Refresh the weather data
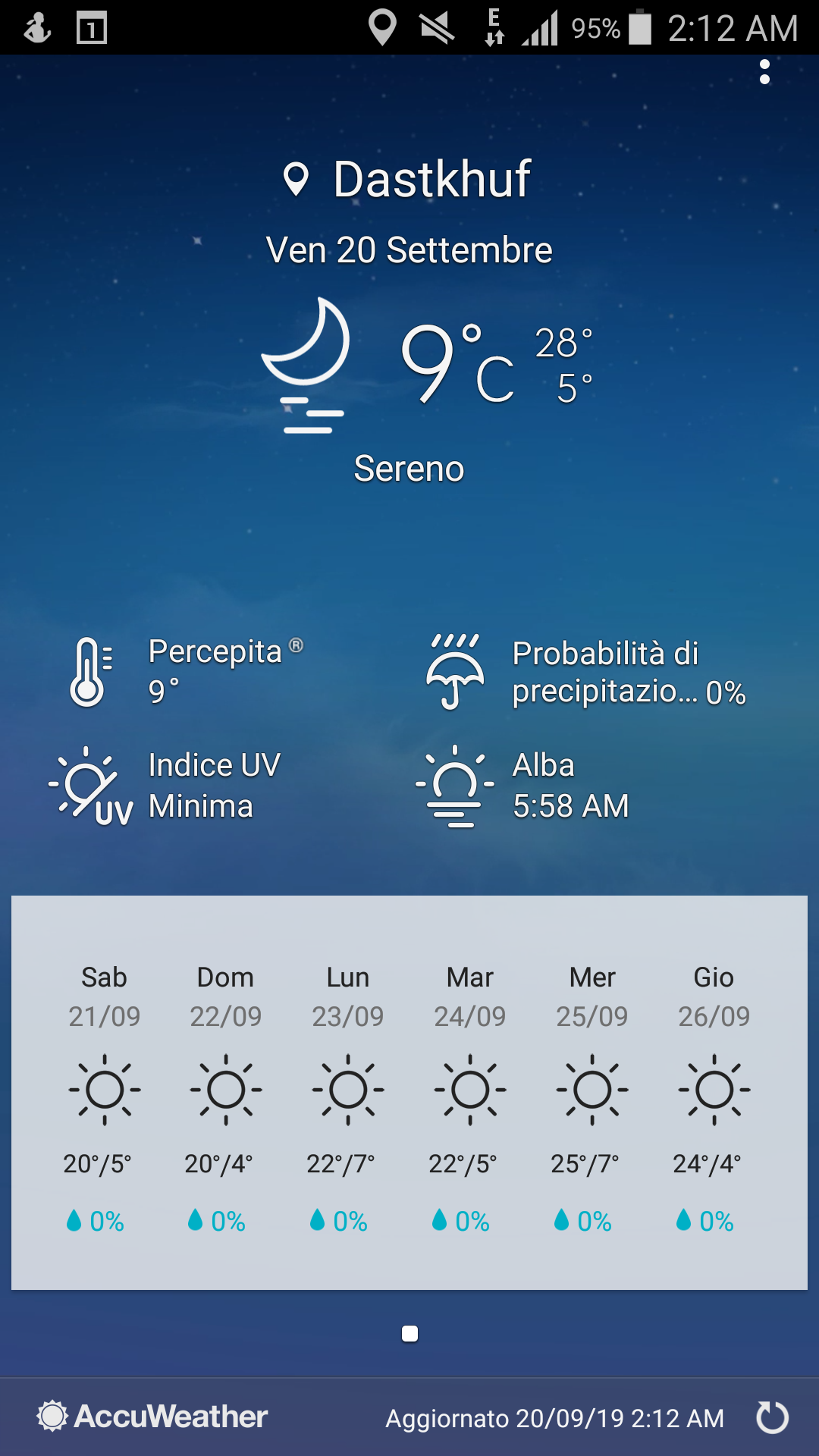 (772, 1417)
